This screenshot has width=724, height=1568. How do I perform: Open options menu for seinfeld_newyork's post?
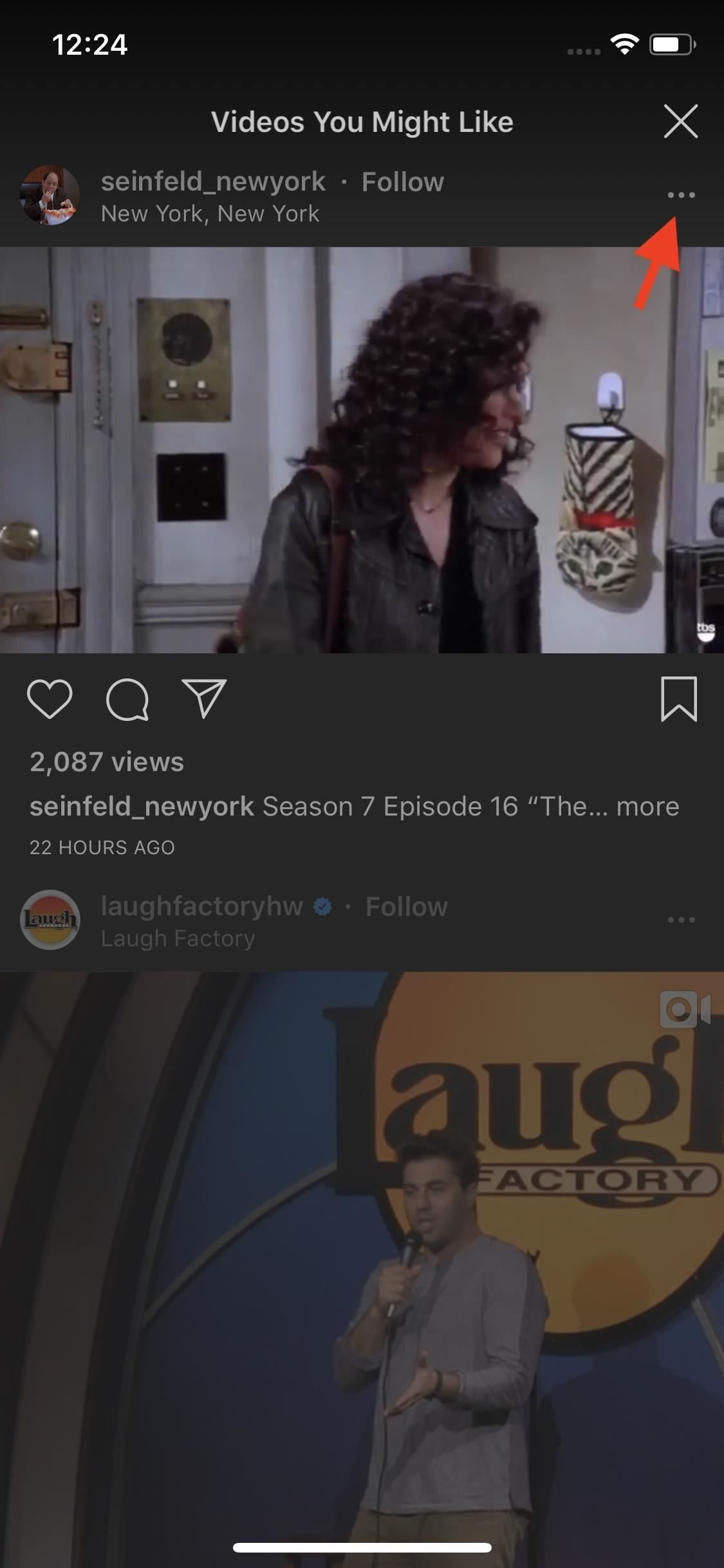[681, 195]
